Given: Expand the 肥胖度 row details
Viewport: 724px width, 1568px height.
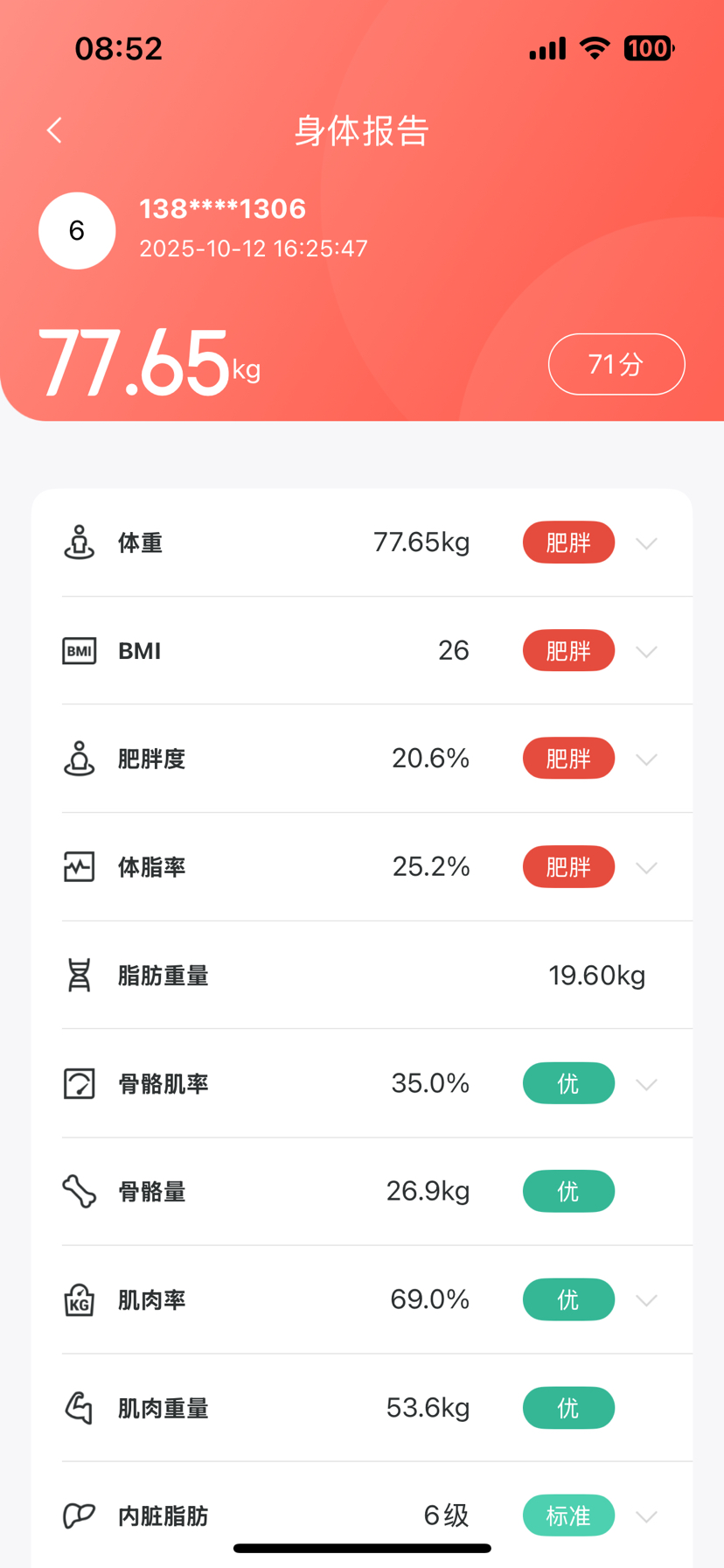Looking at the screenshot, I should pos(646,759).
